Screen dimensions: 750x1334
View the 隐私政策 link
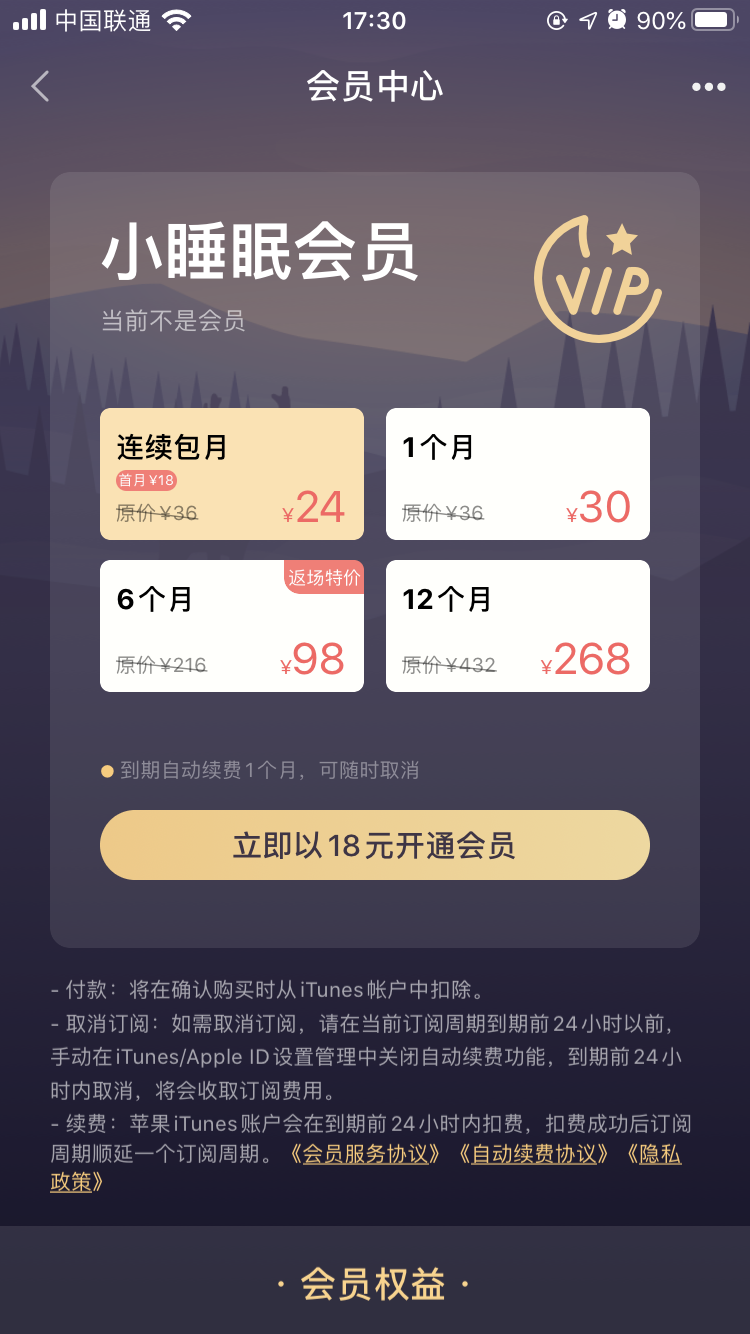(658, 1154)
